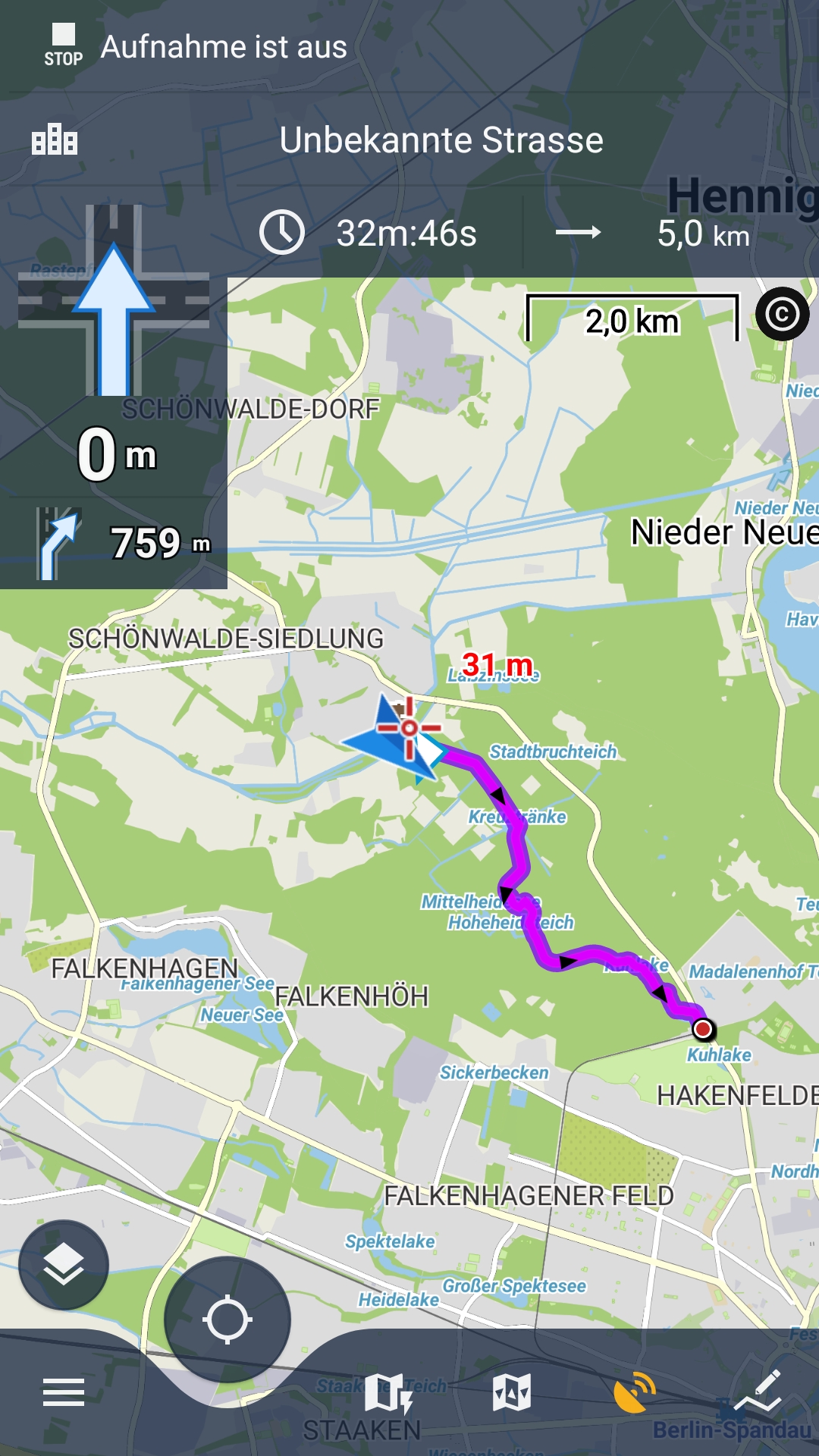Tap the copyright info icon
Screen dimensions: 819x1456
pyautogui.click(x=782, y=313)
